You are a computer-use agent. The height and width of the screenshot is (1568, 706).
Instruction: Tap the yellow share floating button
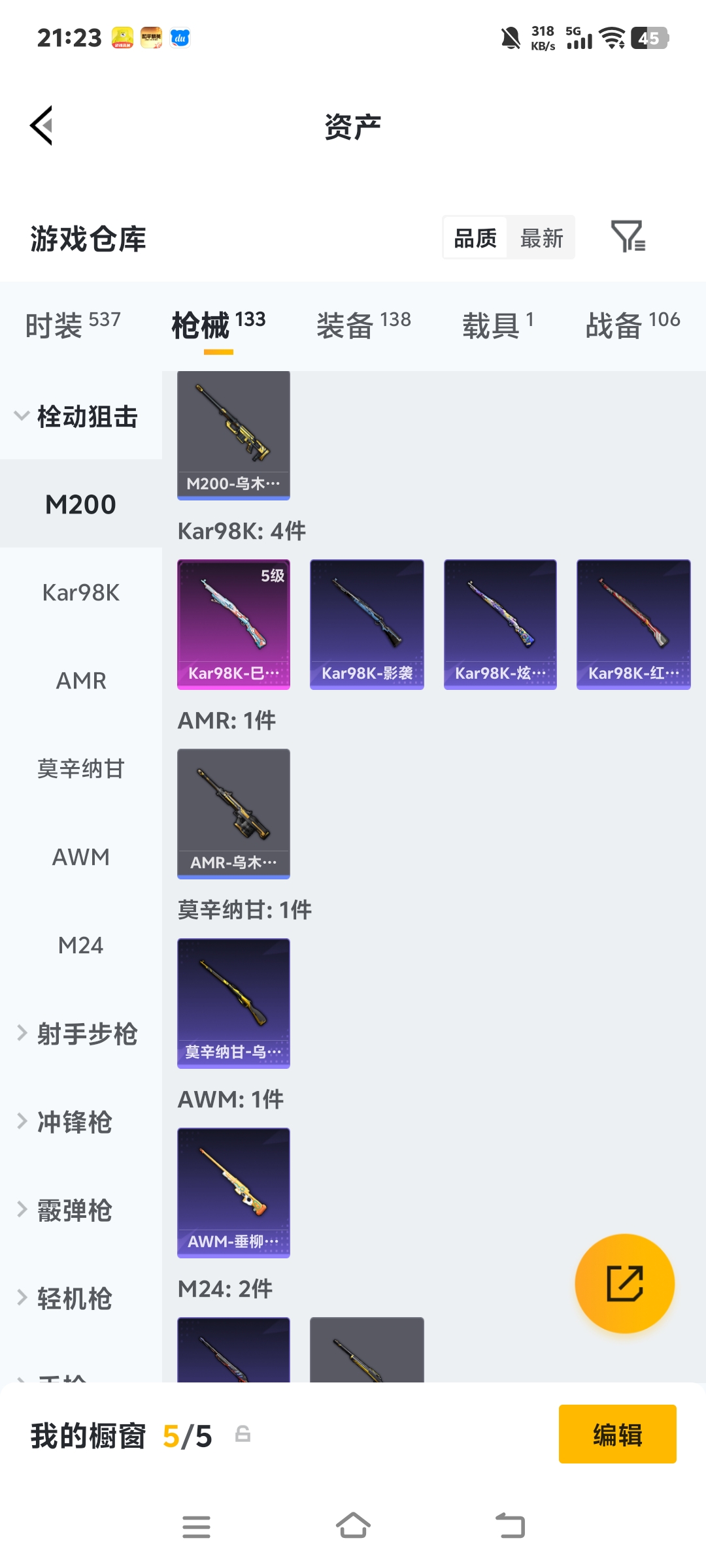pyautogui.click(x=625, y=1282)
